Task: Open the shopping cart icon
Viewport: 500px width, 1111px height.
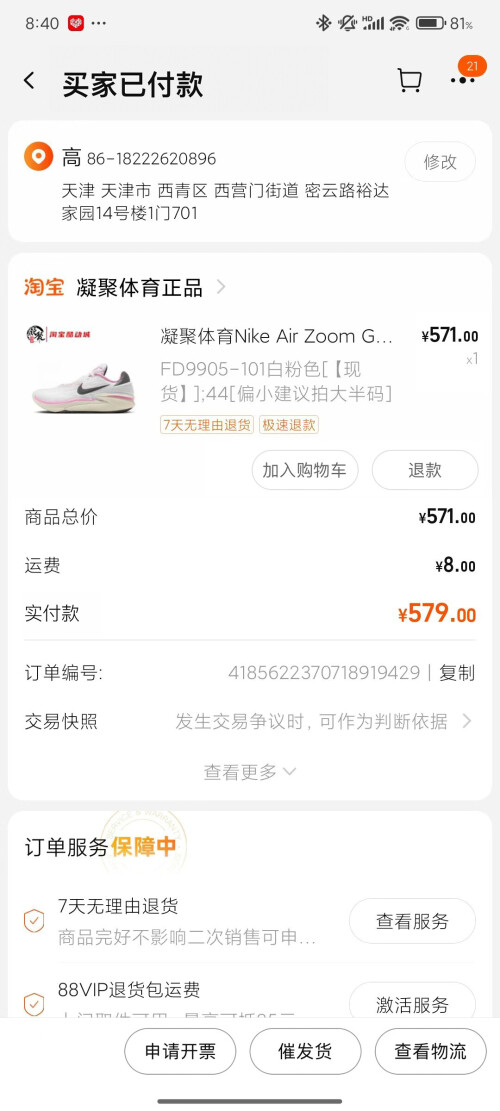Action: pos(409,80)
